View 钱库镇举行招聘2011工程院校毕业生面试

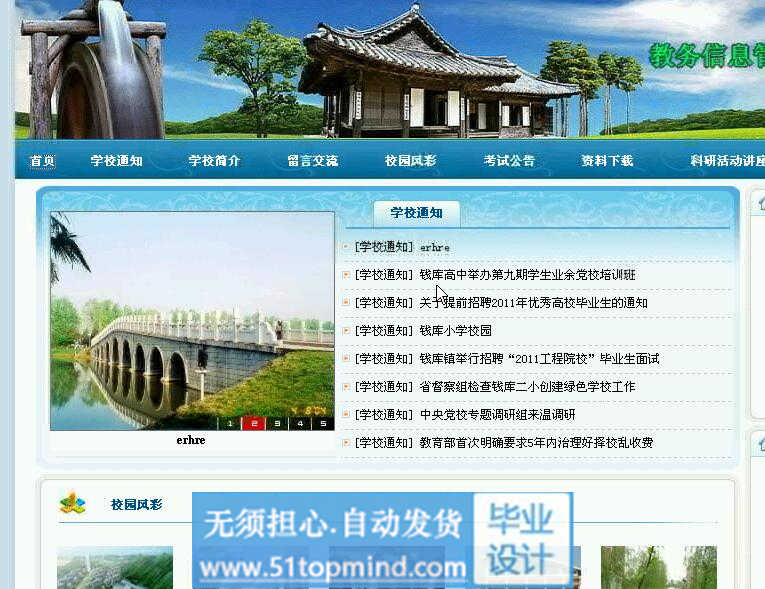[539, 359]
